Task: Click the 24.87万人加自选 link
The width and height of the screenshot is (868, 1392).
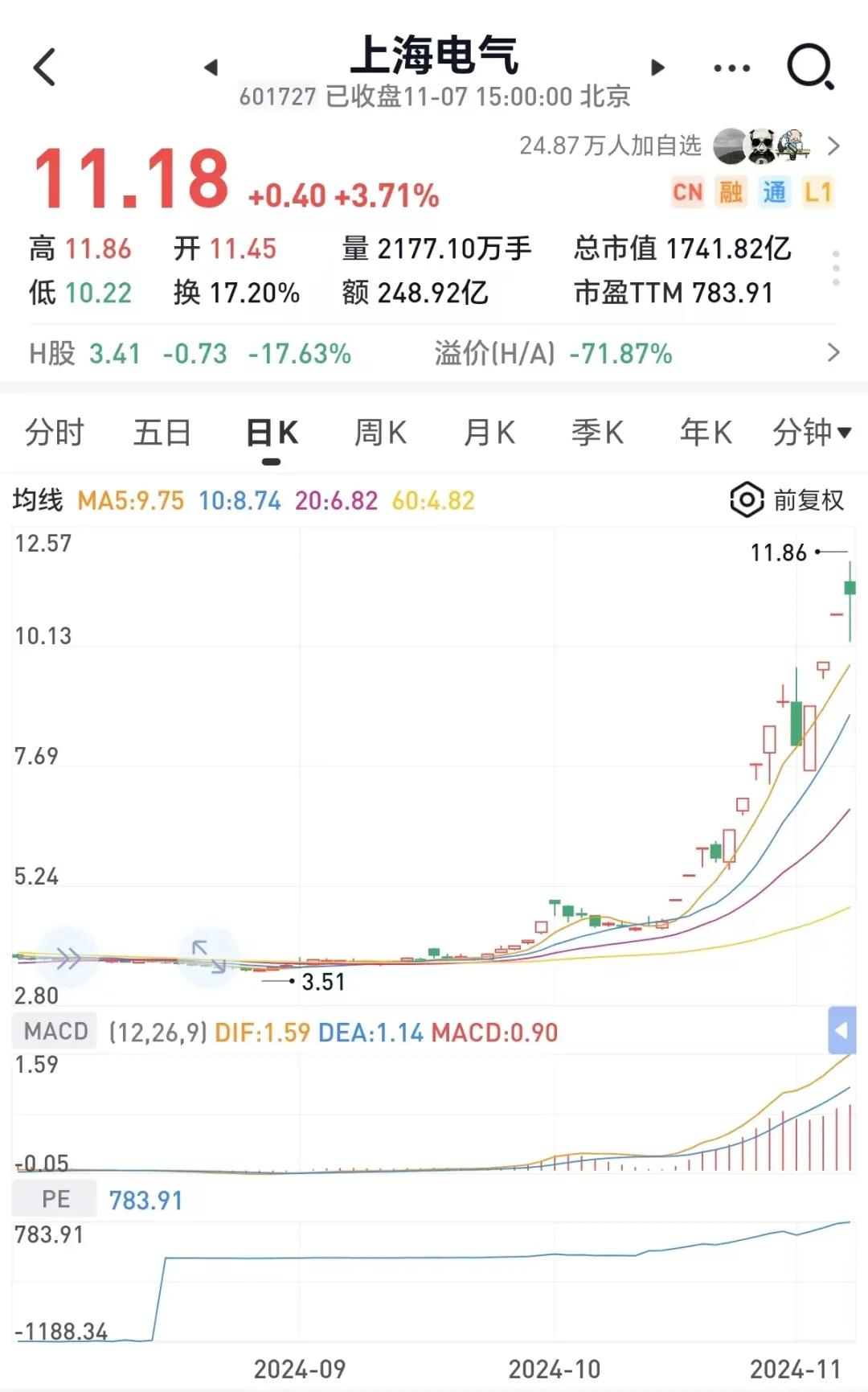Action: point(612,146)
